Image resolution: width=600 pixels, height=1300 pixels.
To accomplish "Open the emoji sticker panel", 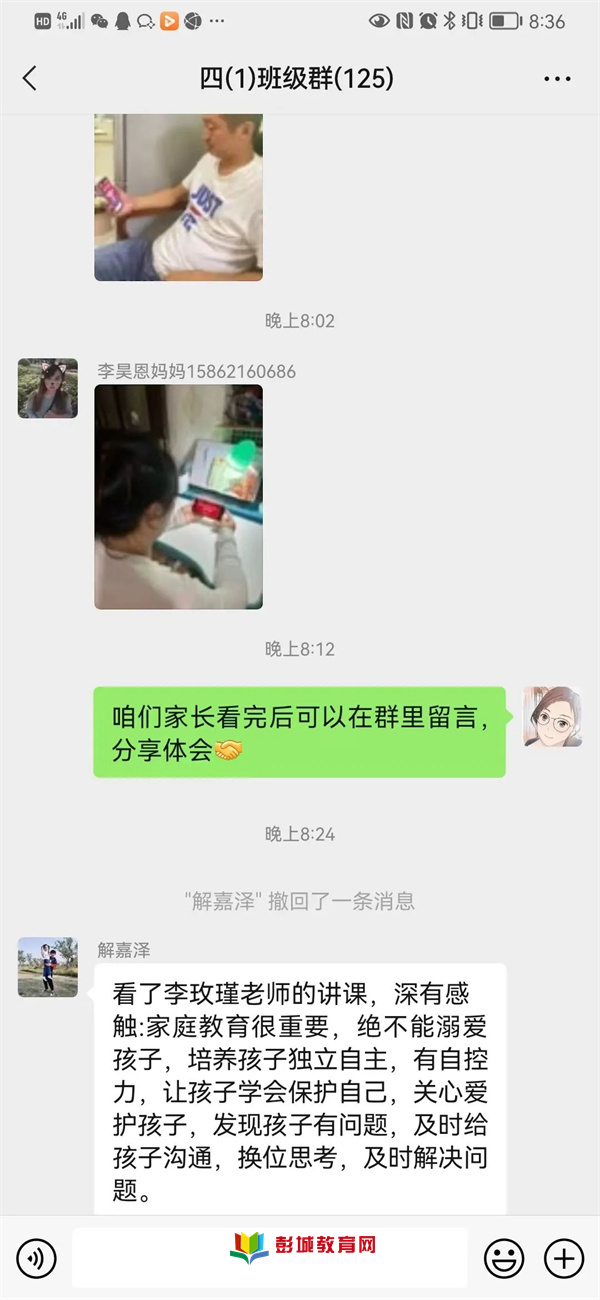I will pyautogui.click(x=504, y=1257).
